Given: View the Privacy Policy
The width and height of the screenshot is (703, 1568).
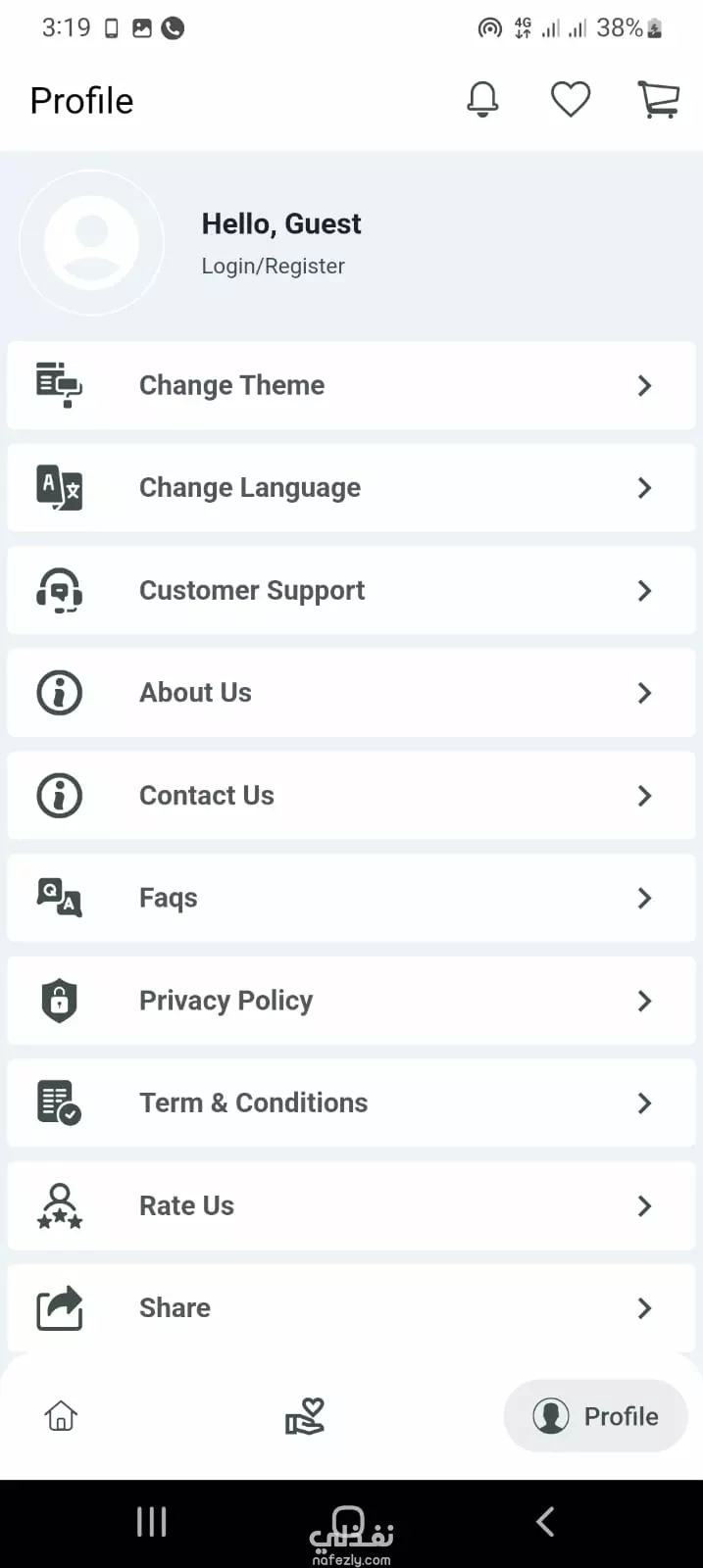Looking at the screenshot, I should pos(351,1001).
